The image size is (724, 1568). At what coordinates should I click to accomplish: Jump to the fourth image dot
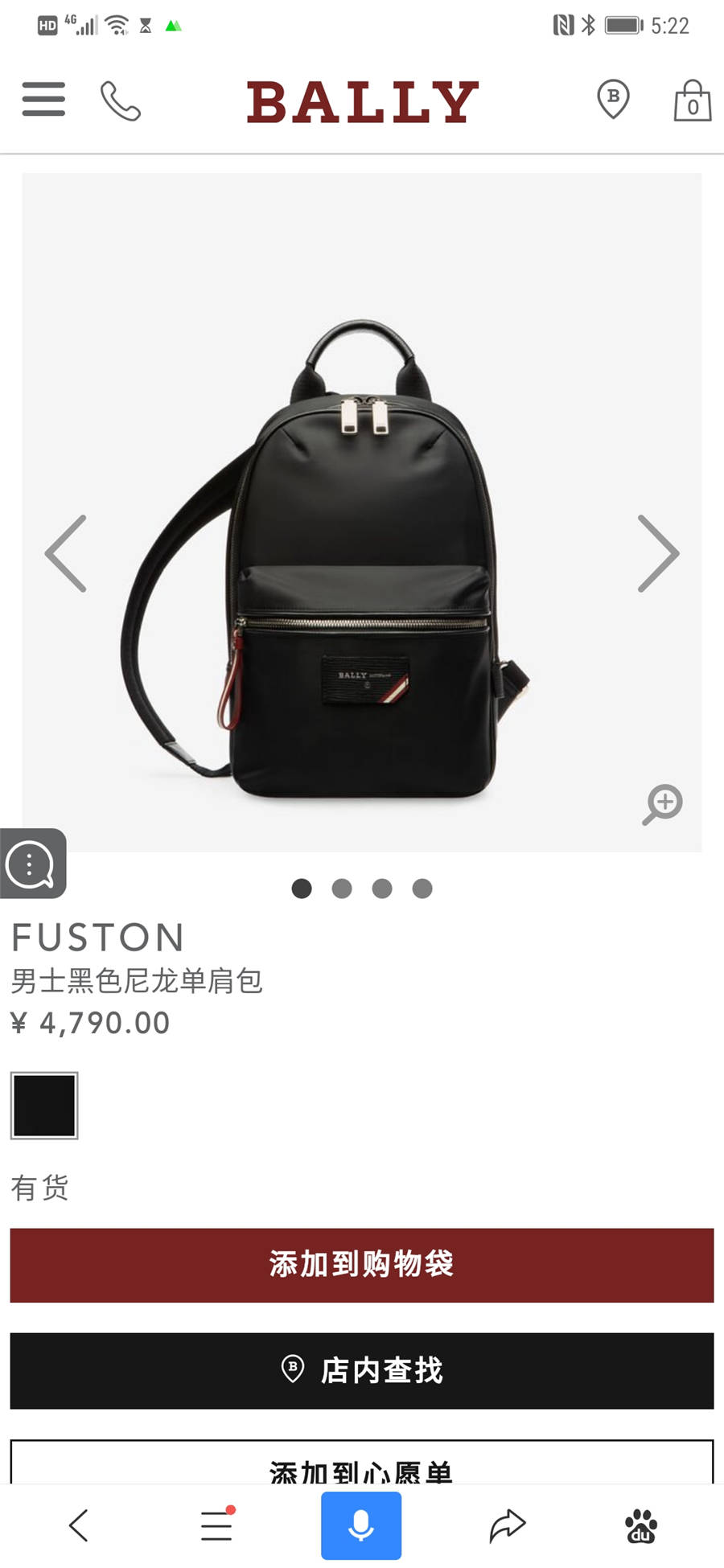(x=422, y=889)
